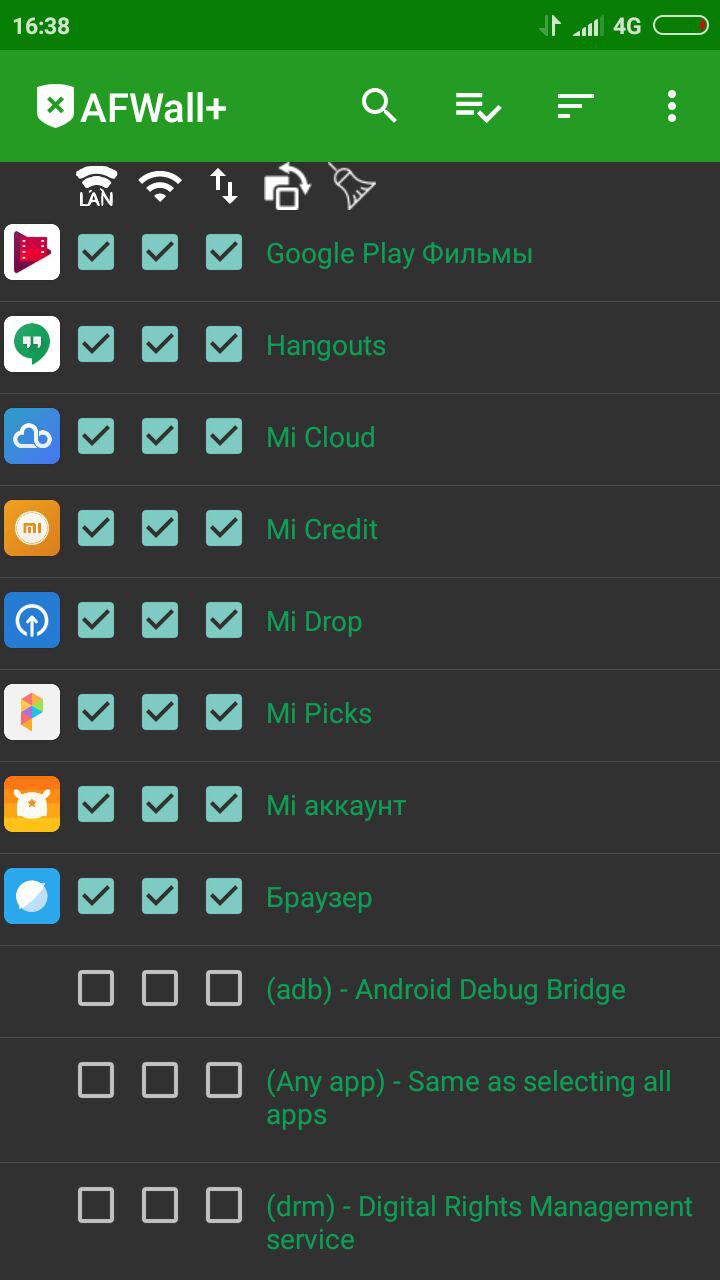The width and height of the screenshot is (720, 1280).
Task: Uncheck LAN checkbox for Mi Drop
Action: tap(96, 620)
